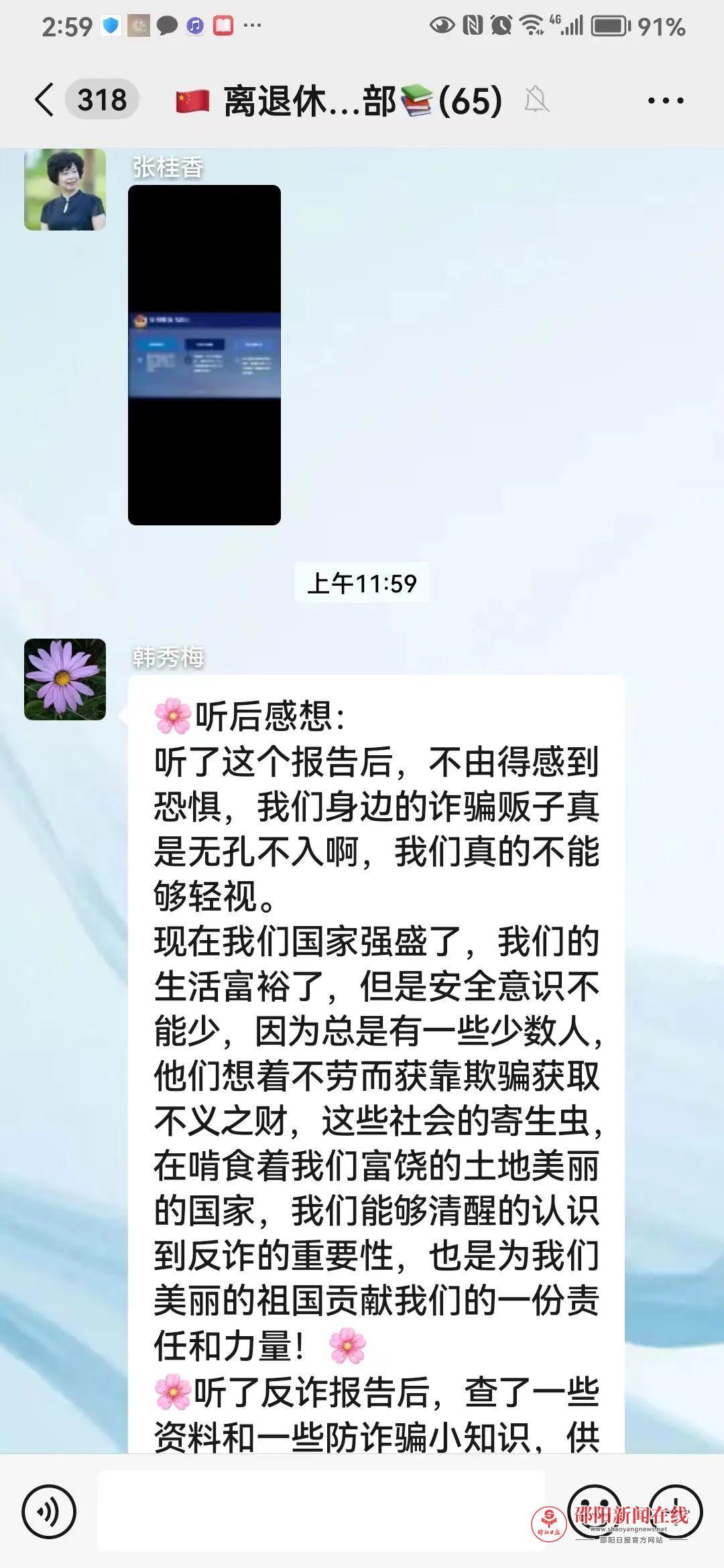Open the video shared by 张桂香
This screenshot has width=724, height=1568.
point(204,355)
